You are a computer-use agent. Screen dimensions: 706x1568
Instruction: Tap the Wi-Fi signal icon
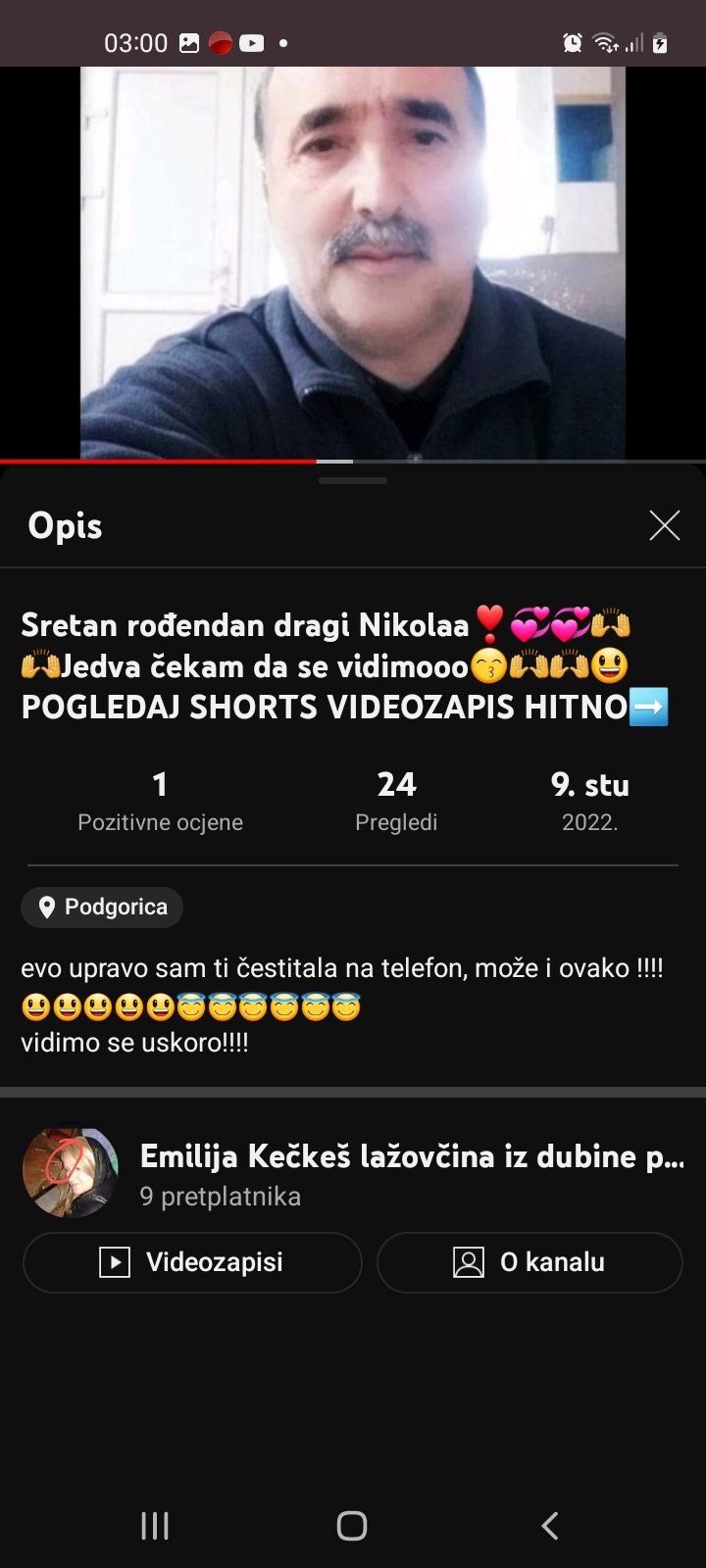coord(603,43)
